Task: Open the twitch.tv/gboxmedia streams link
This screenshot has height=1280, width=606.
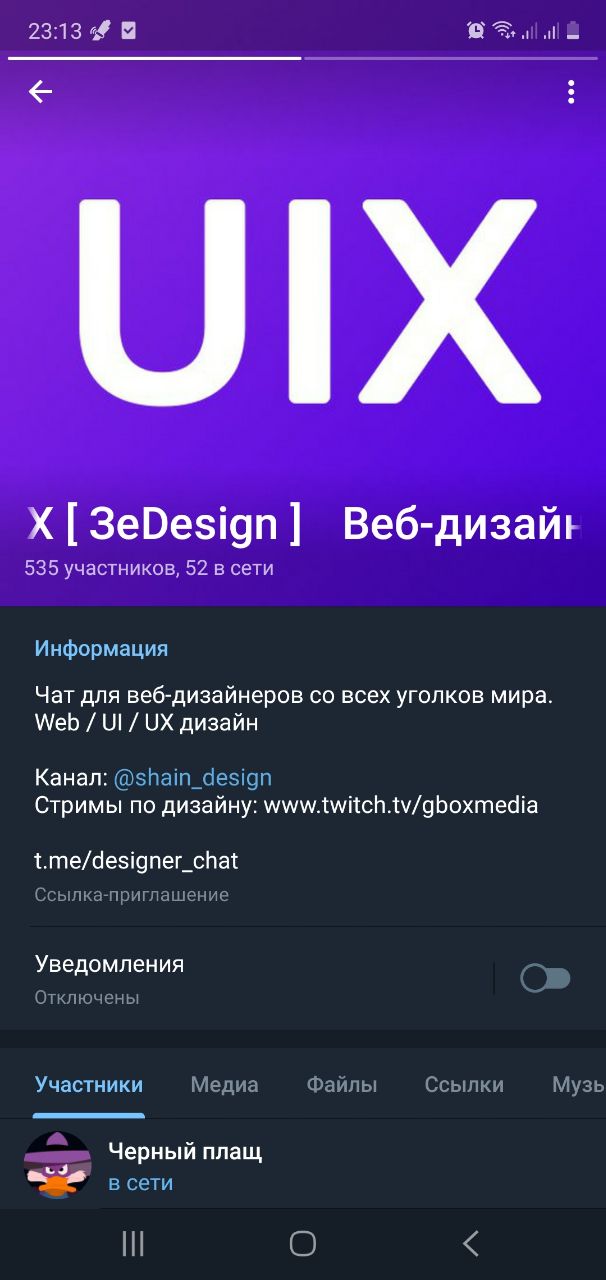Action: pos(401,805)
